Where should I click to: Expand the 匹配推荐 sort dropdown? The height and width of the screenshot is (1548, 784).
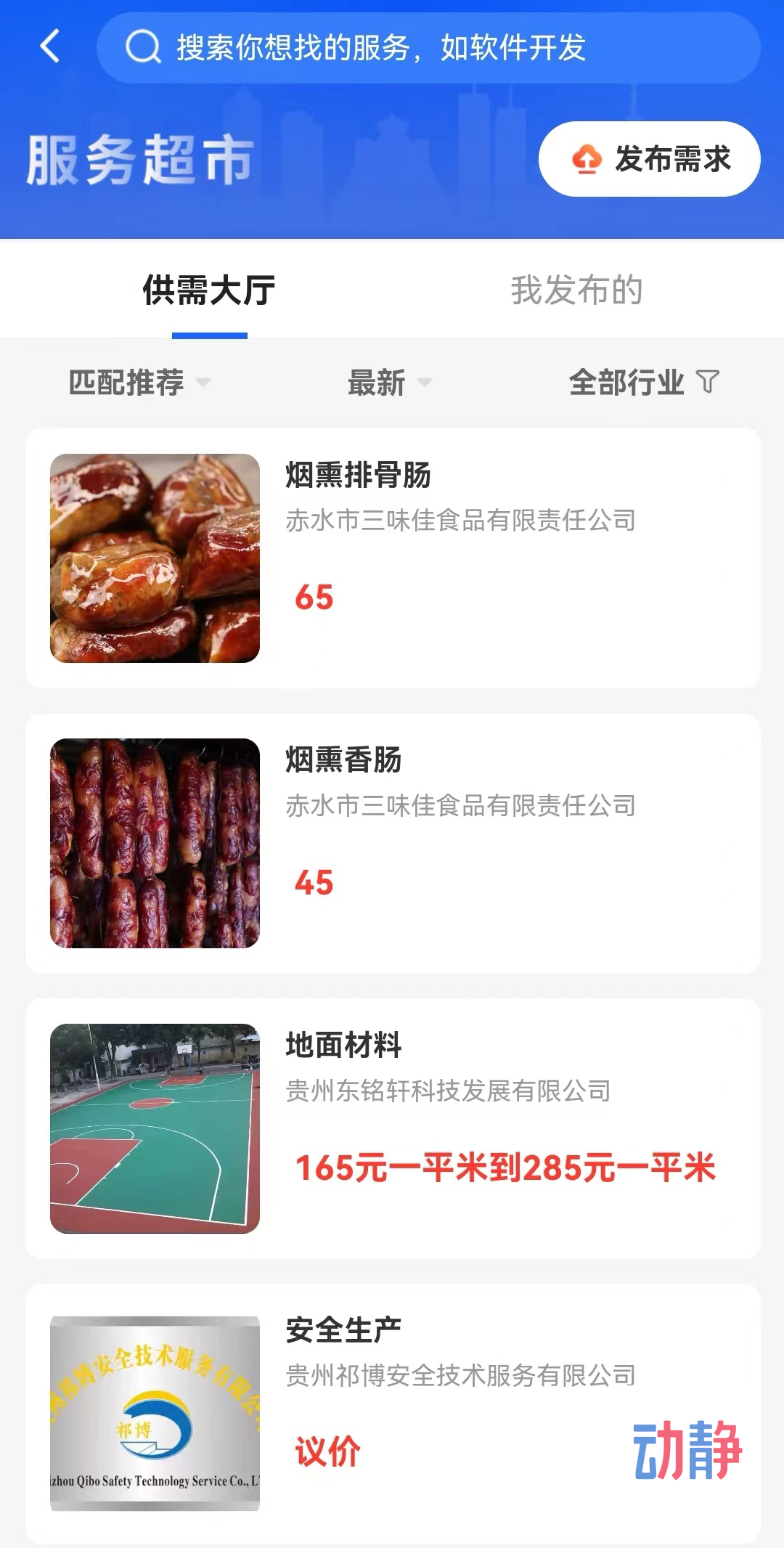139,383
